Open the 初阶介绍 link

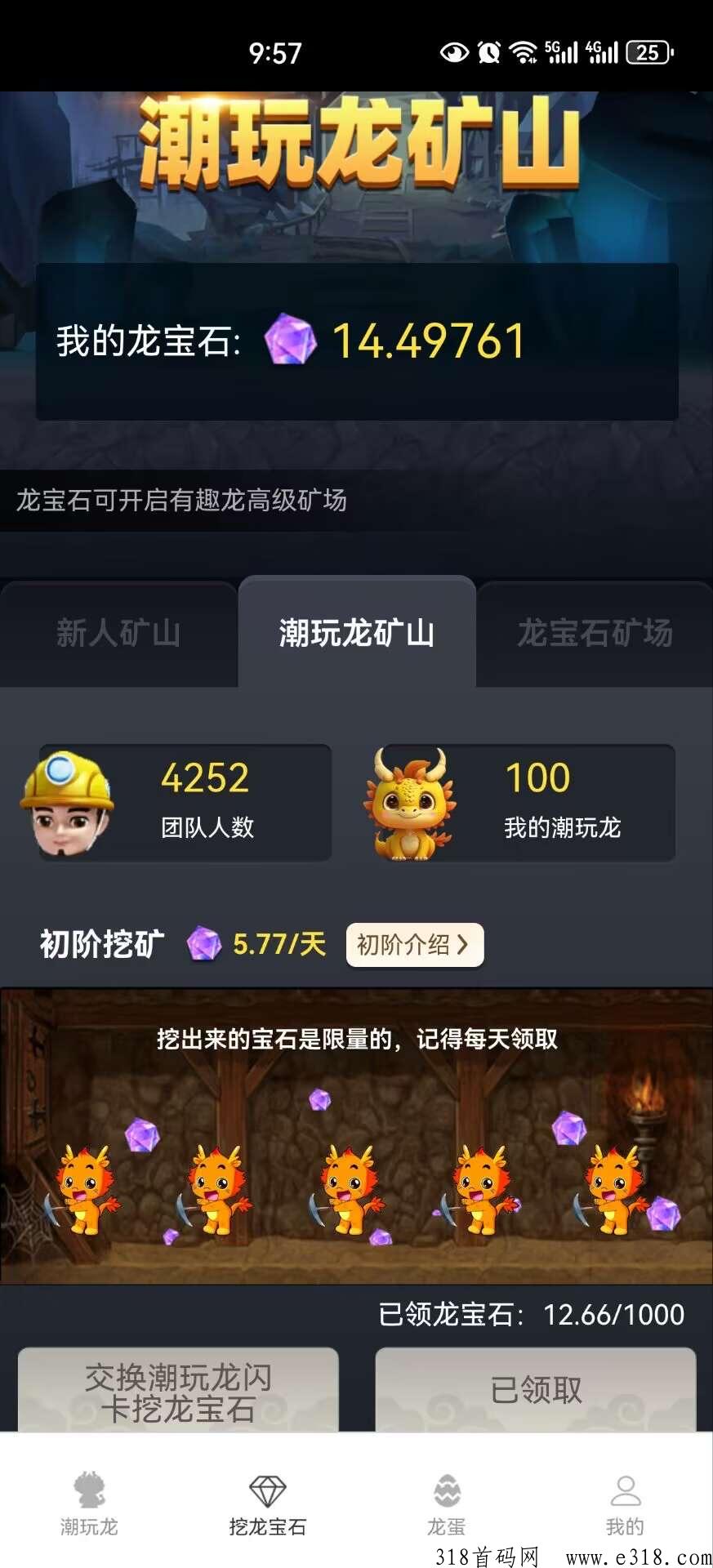[x=415, y=945]
